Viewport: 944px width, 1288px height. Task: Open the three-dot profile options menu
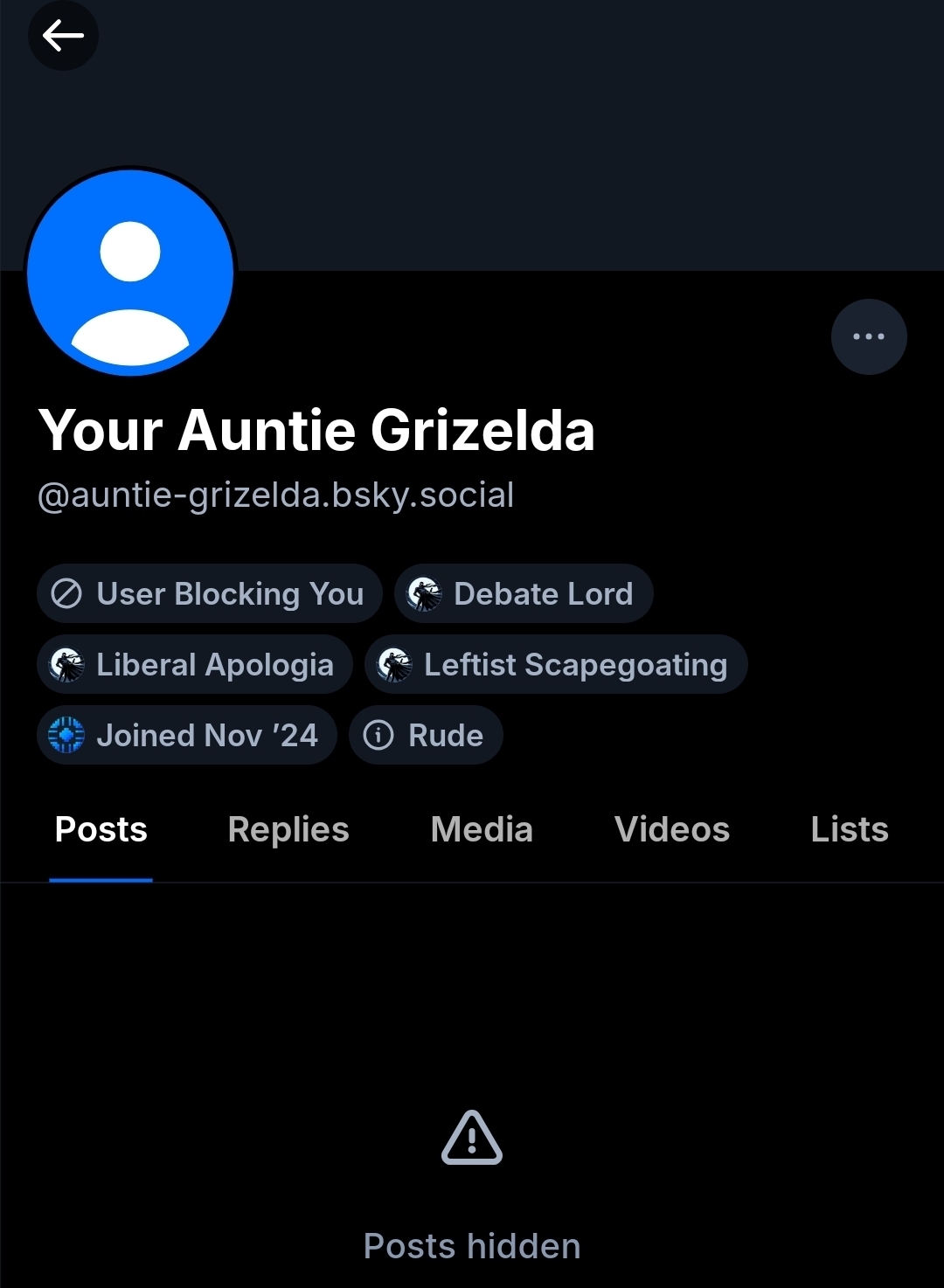868,336
